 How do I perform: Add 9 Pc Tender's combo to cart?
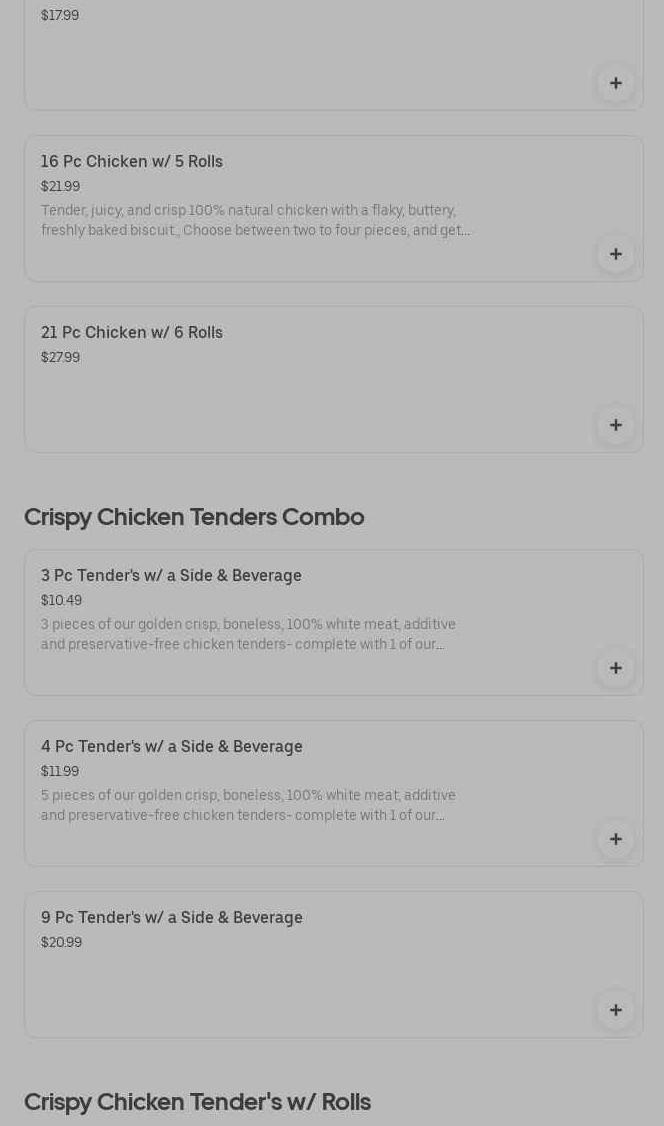click(615, 1010)
